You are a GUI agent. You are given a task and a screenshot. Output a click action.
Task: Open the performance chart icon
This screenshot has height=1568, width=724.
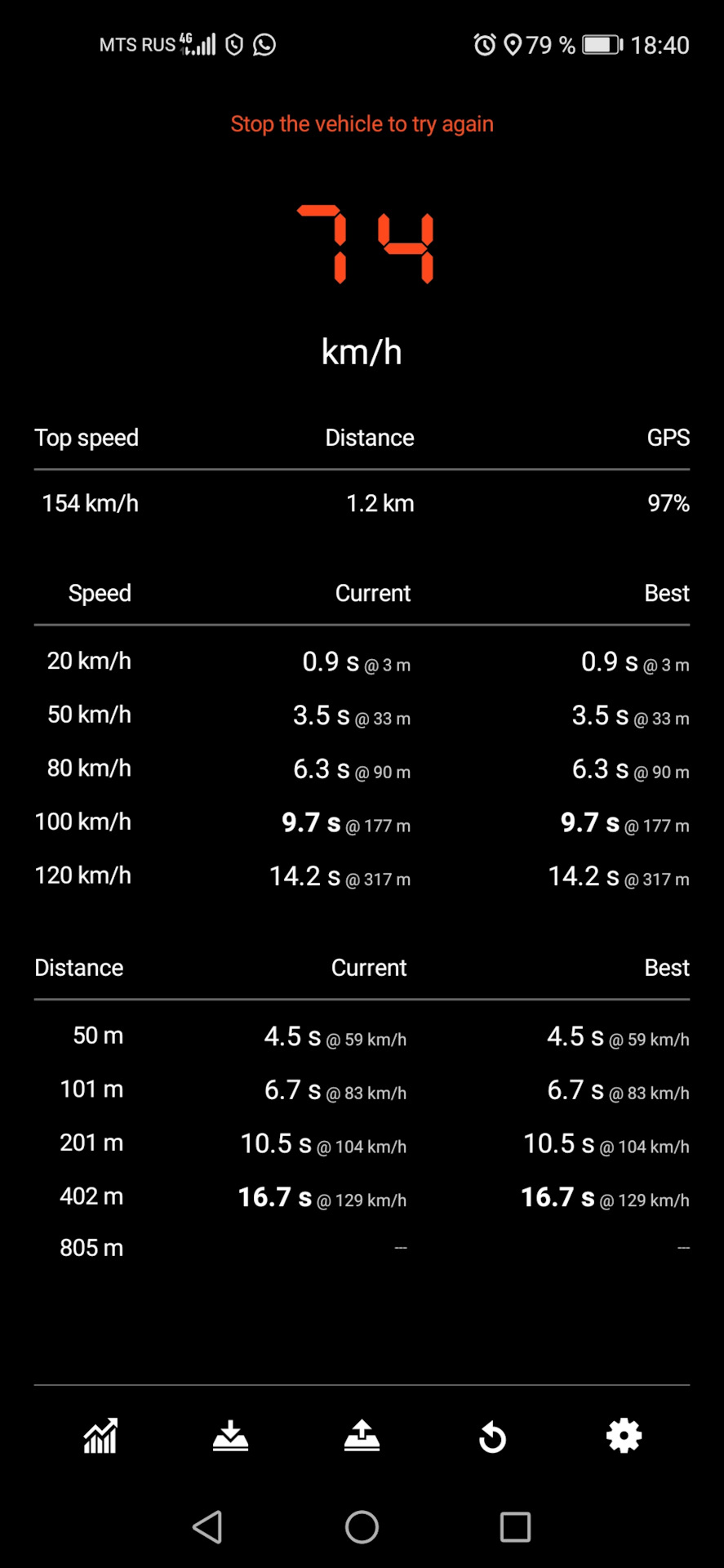coord(100,1436)
